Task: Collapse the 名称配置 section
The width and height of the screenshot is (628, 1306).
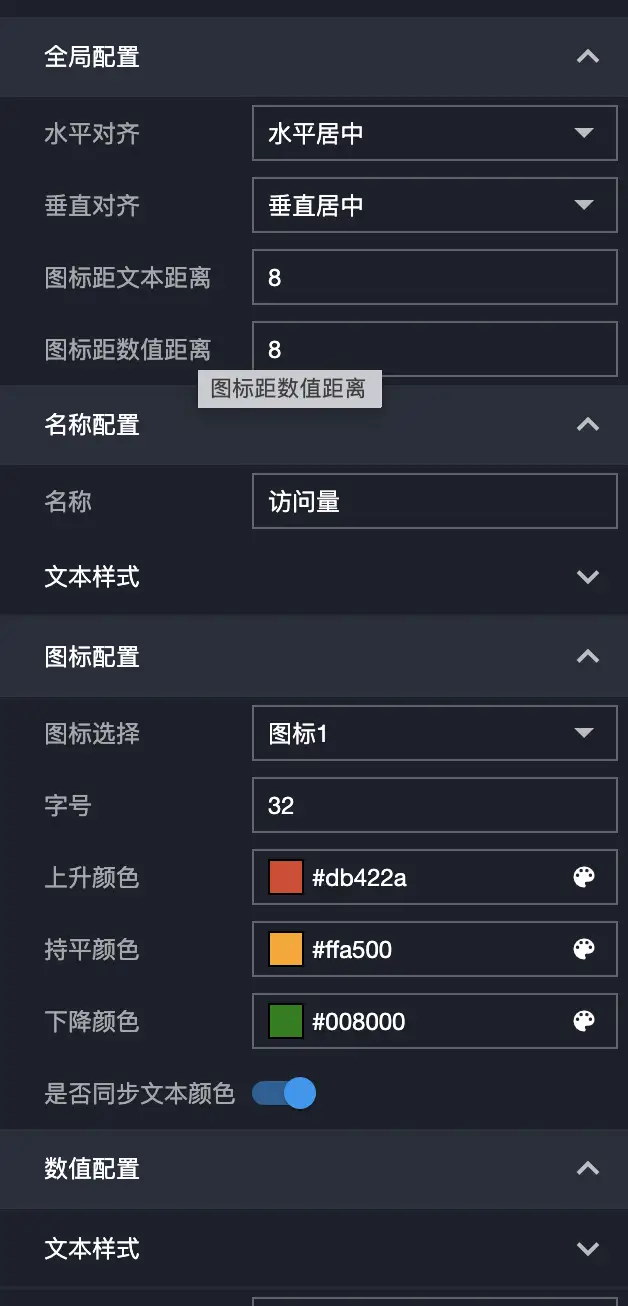Action: (x=587, y=425)
